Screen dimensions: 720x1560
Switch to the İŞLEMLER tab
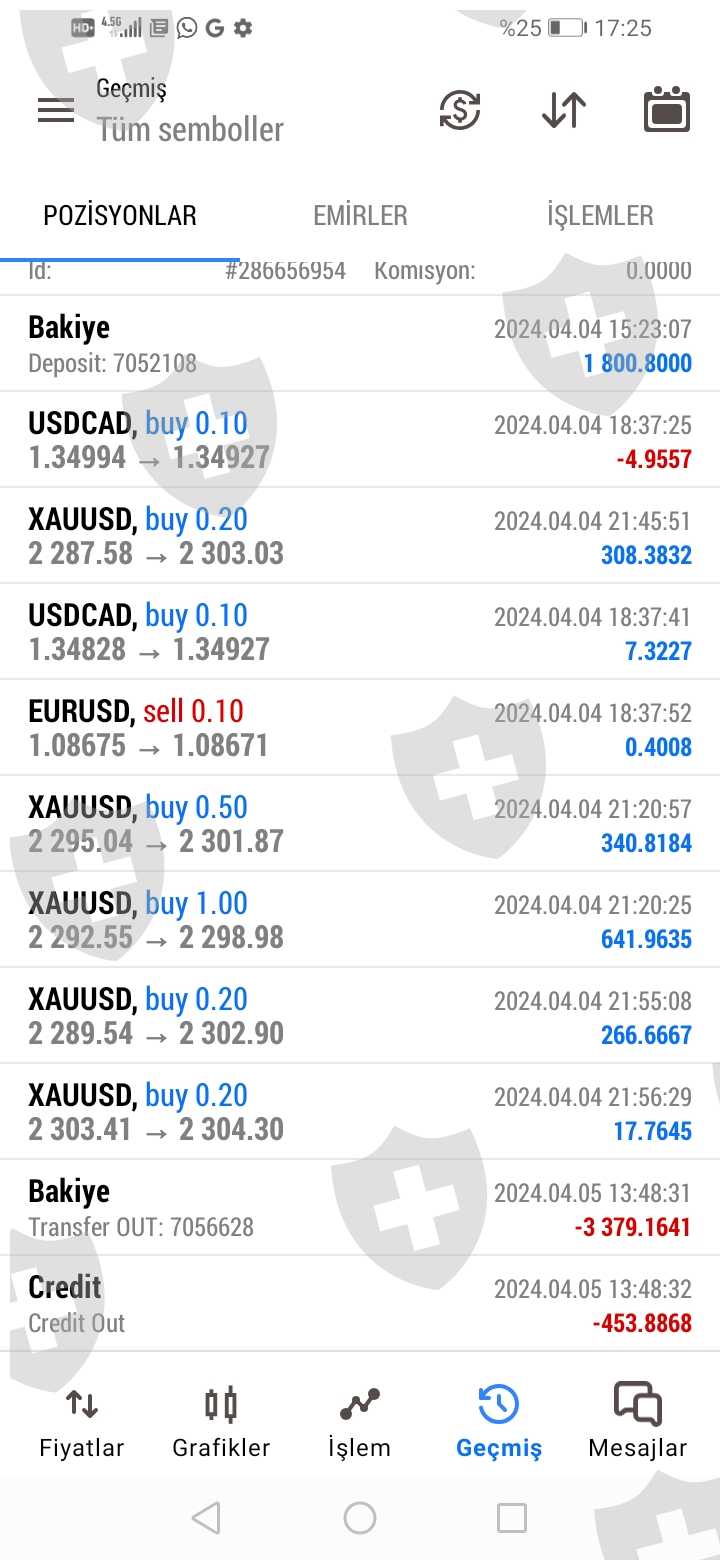pyautogui.click(x=600, y=216)
